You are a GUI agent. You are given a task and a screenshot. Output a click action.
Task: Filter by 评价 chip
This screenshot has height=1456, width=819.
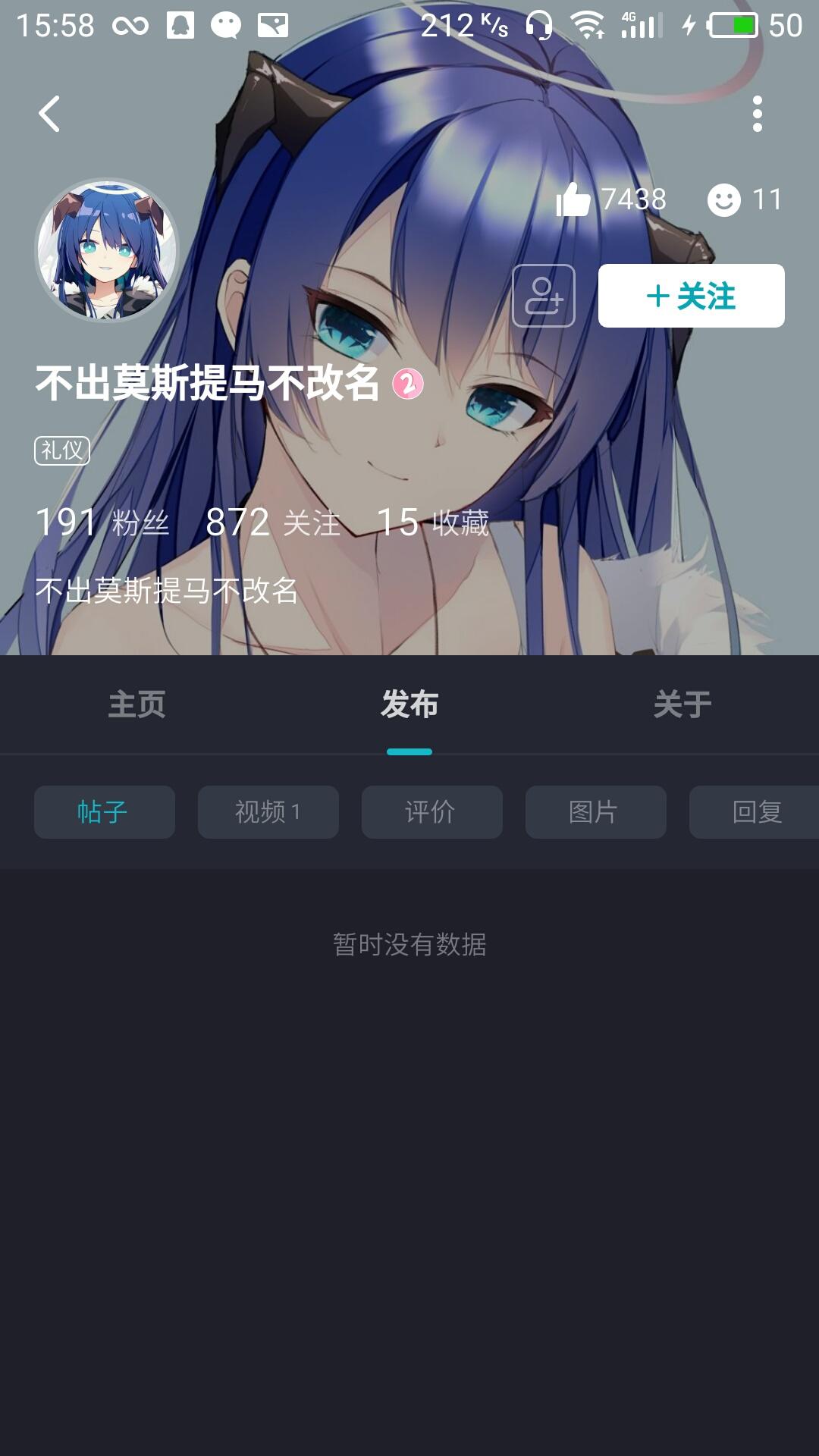tap(432, 812)
